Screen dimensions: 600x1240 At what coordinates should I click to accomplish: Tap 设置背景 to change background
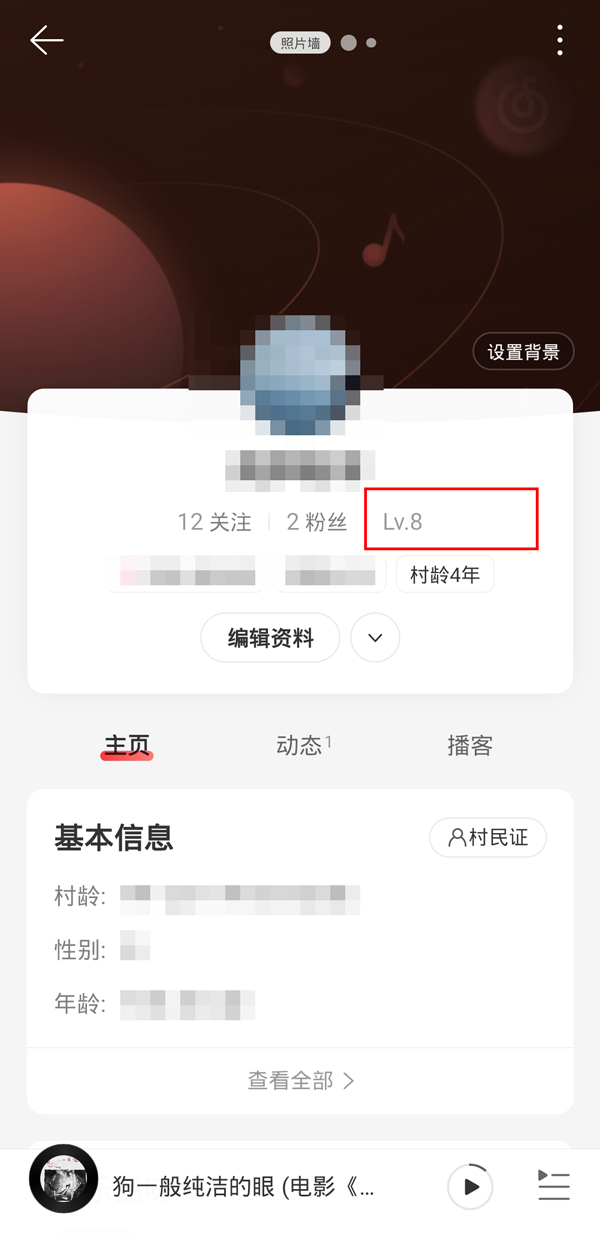[523, 352]
